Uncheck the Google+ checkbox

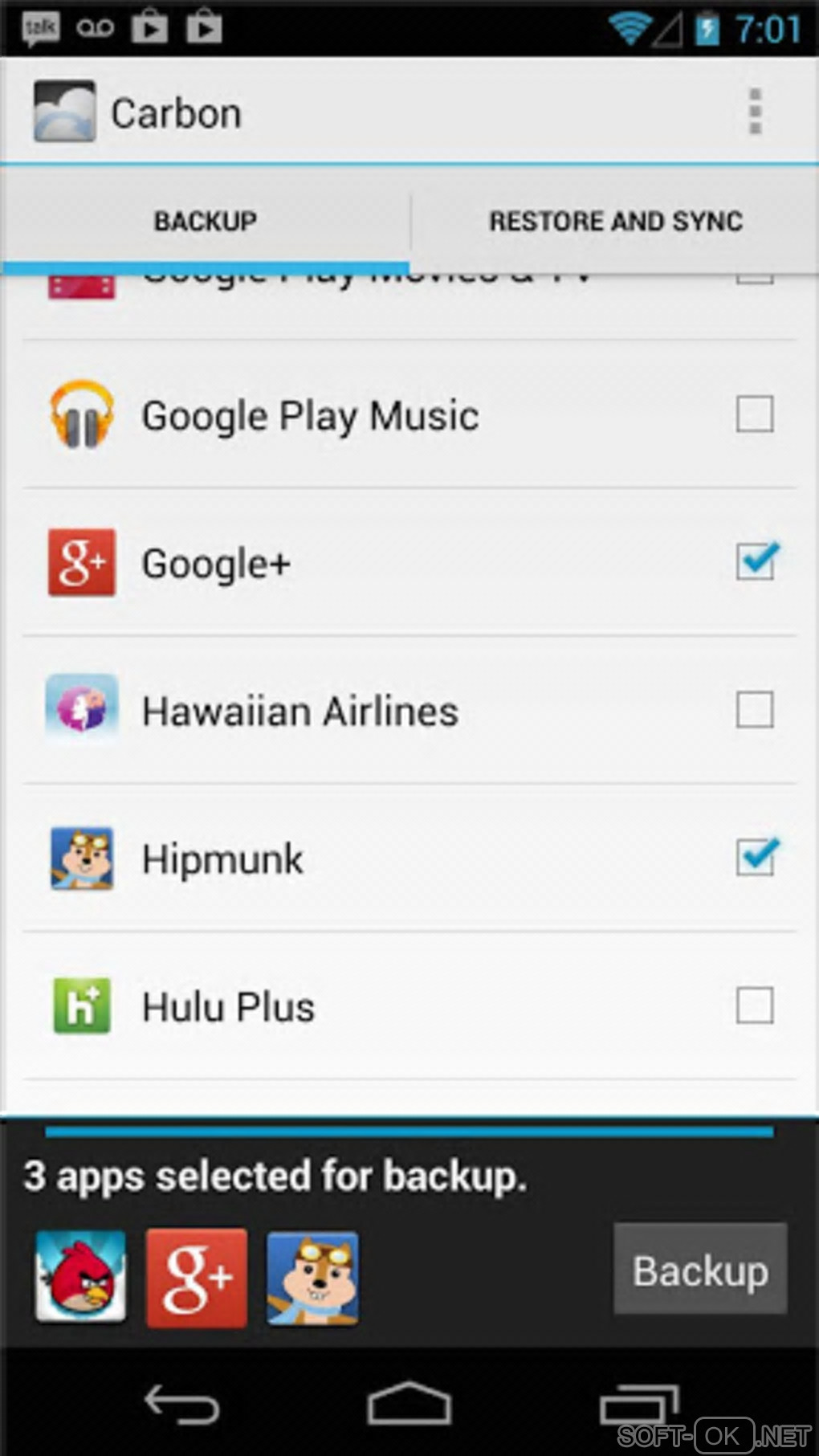(x=755, y=561)
